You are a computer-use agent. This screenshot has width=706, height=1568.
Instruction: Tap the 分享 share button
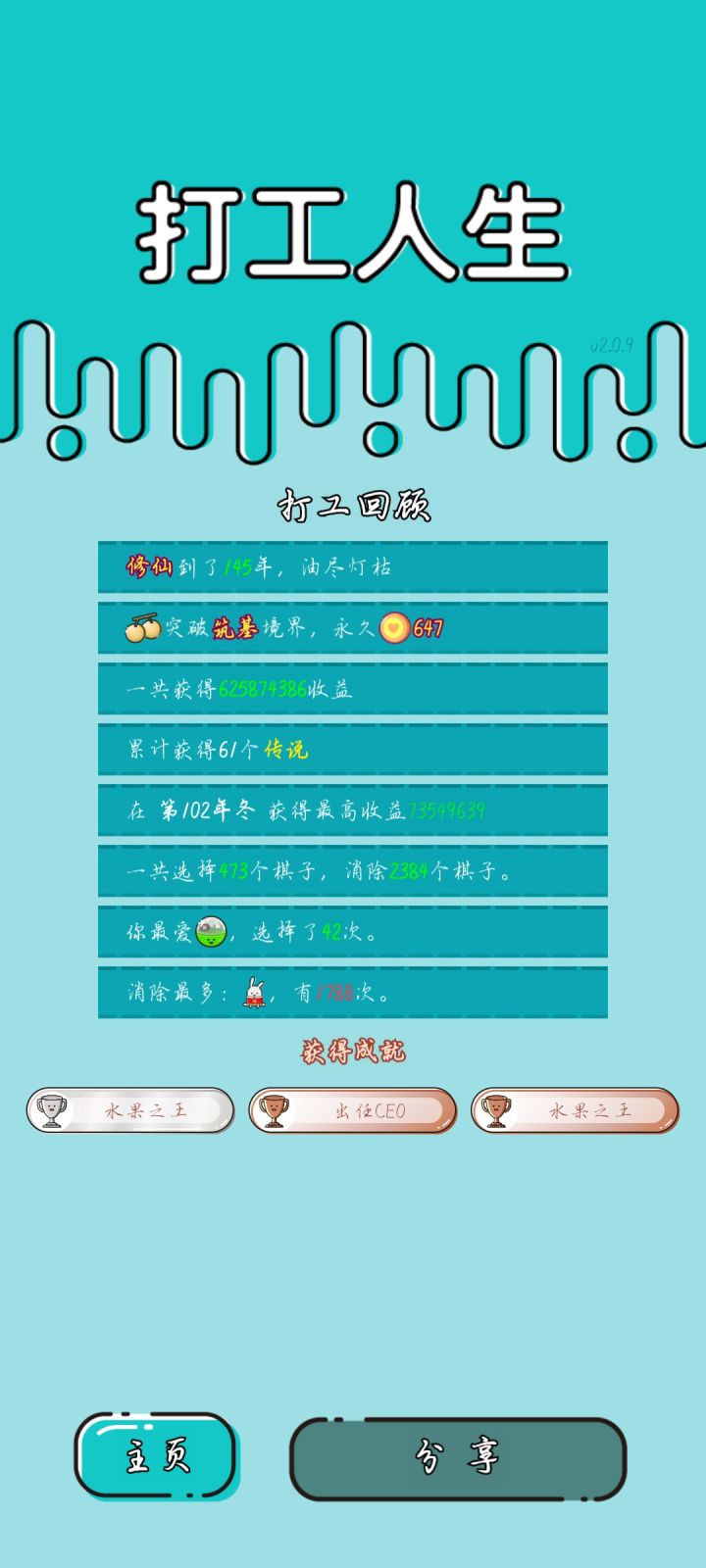pos(456,1457)
